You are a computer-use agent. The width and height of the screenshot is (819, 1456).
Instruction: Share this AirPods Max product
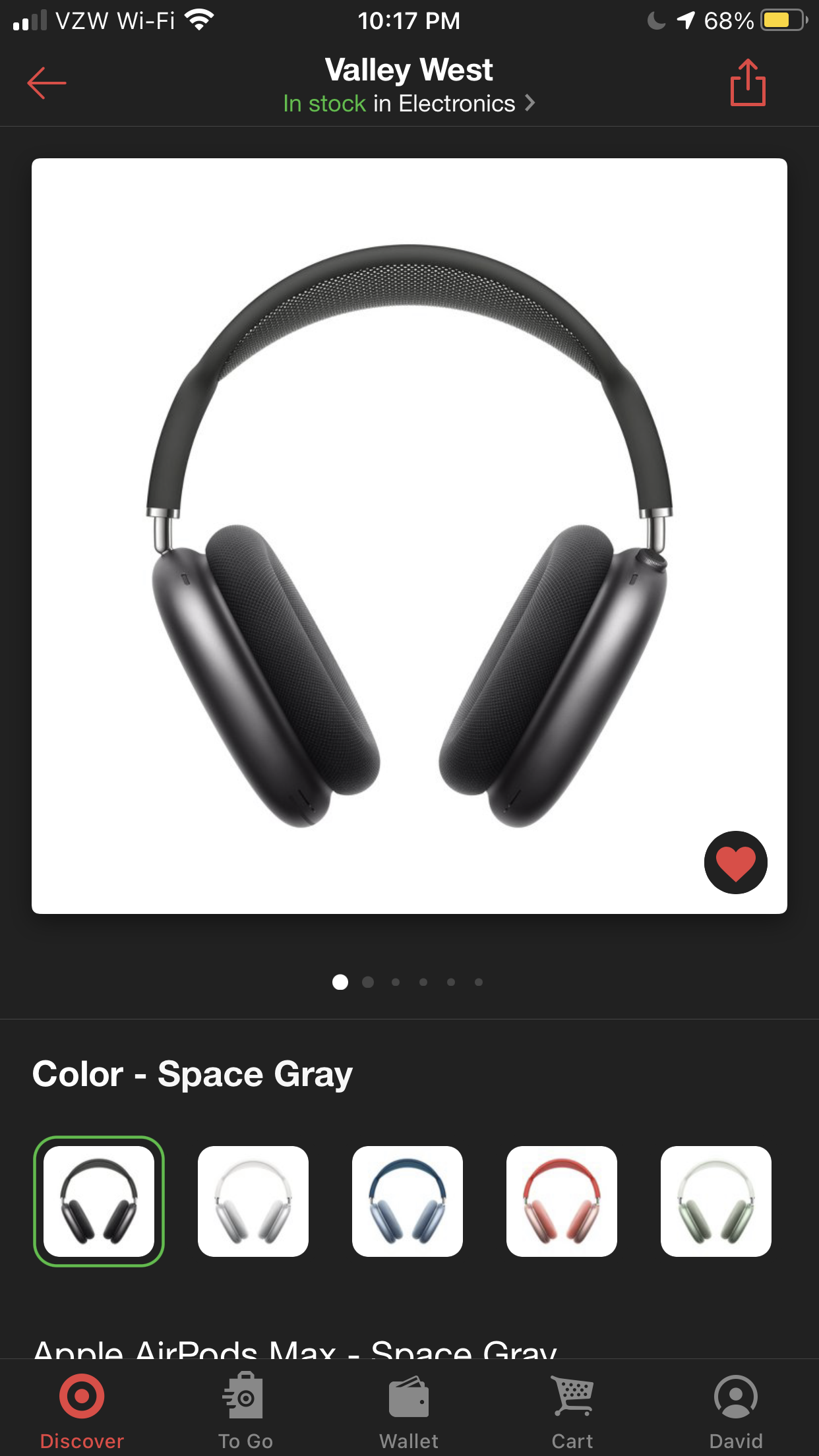748,83
